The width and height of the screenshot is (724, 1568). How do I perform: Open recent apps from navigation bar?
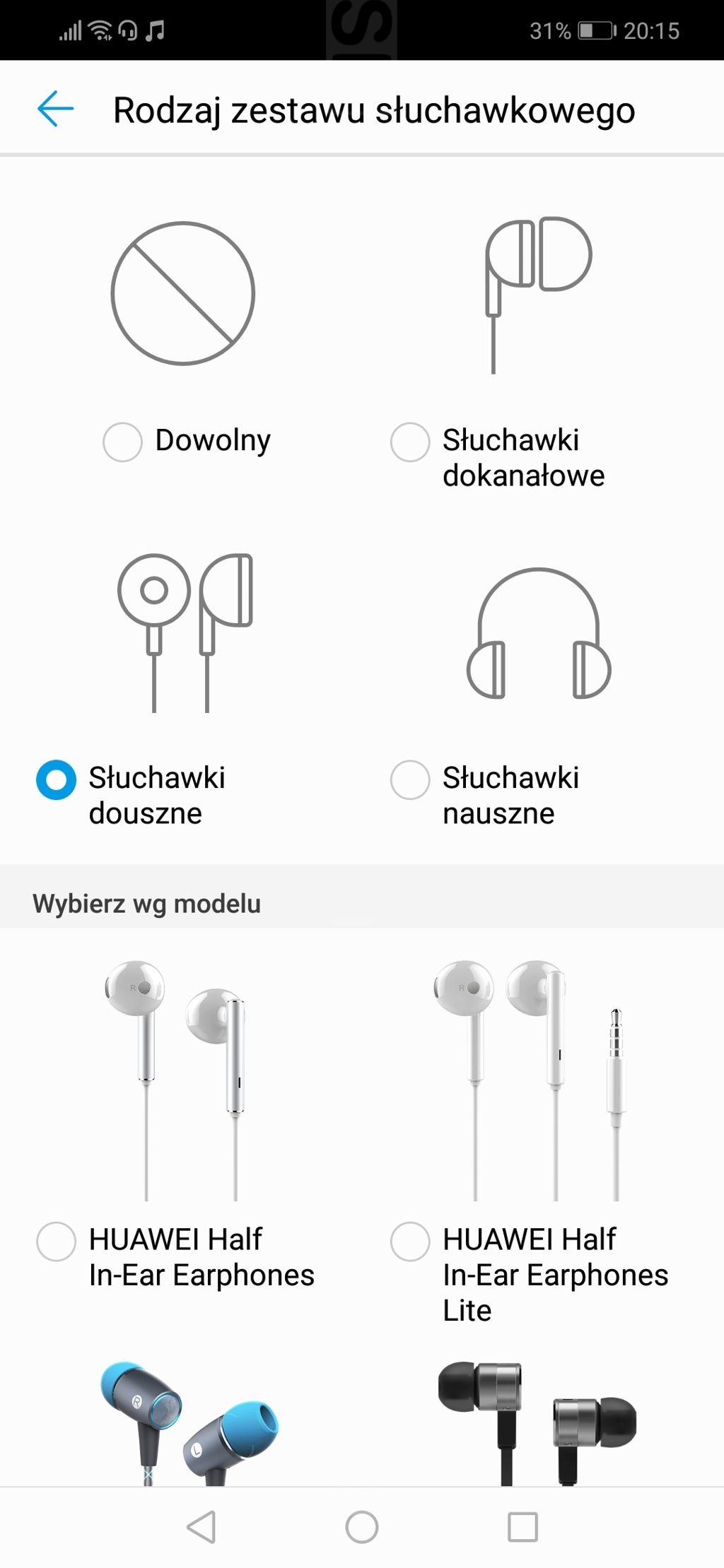522,1527
